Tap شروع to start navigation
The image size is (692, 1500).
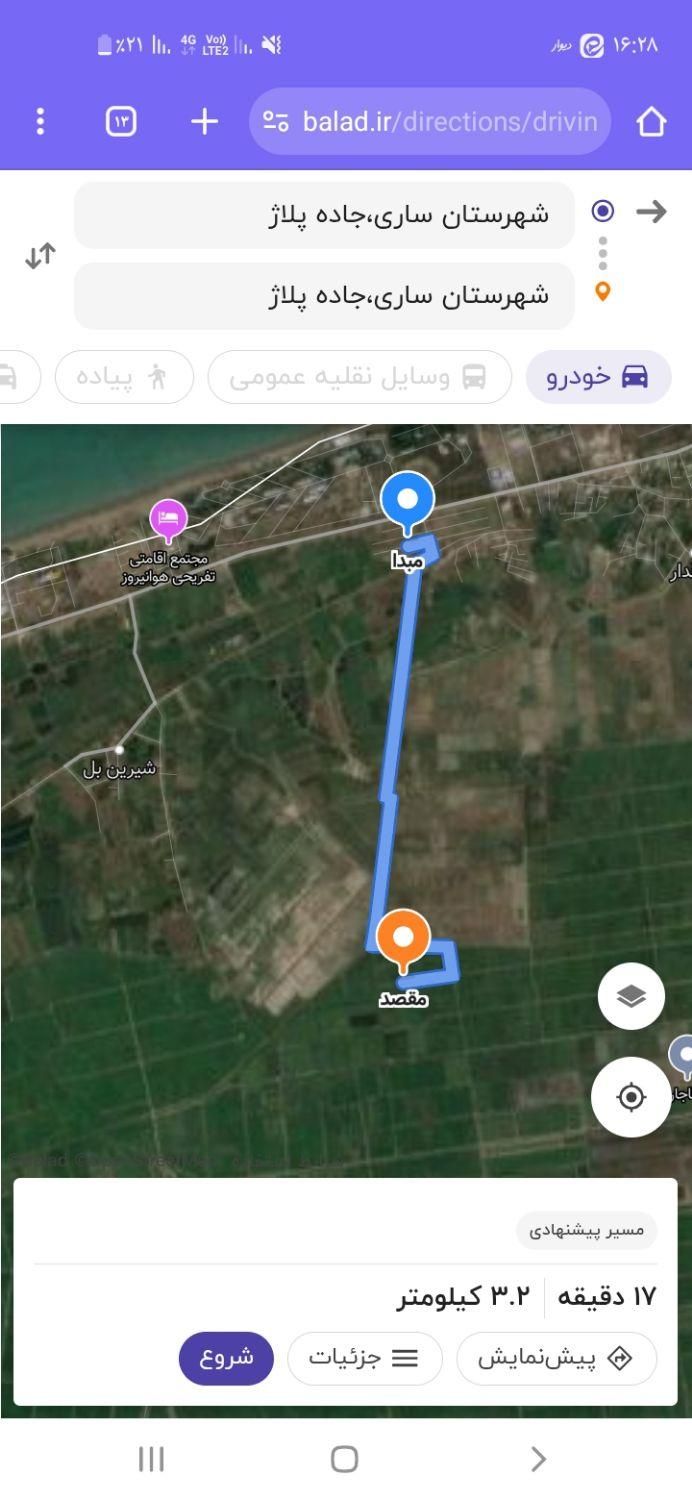(x=226, y=1358)
